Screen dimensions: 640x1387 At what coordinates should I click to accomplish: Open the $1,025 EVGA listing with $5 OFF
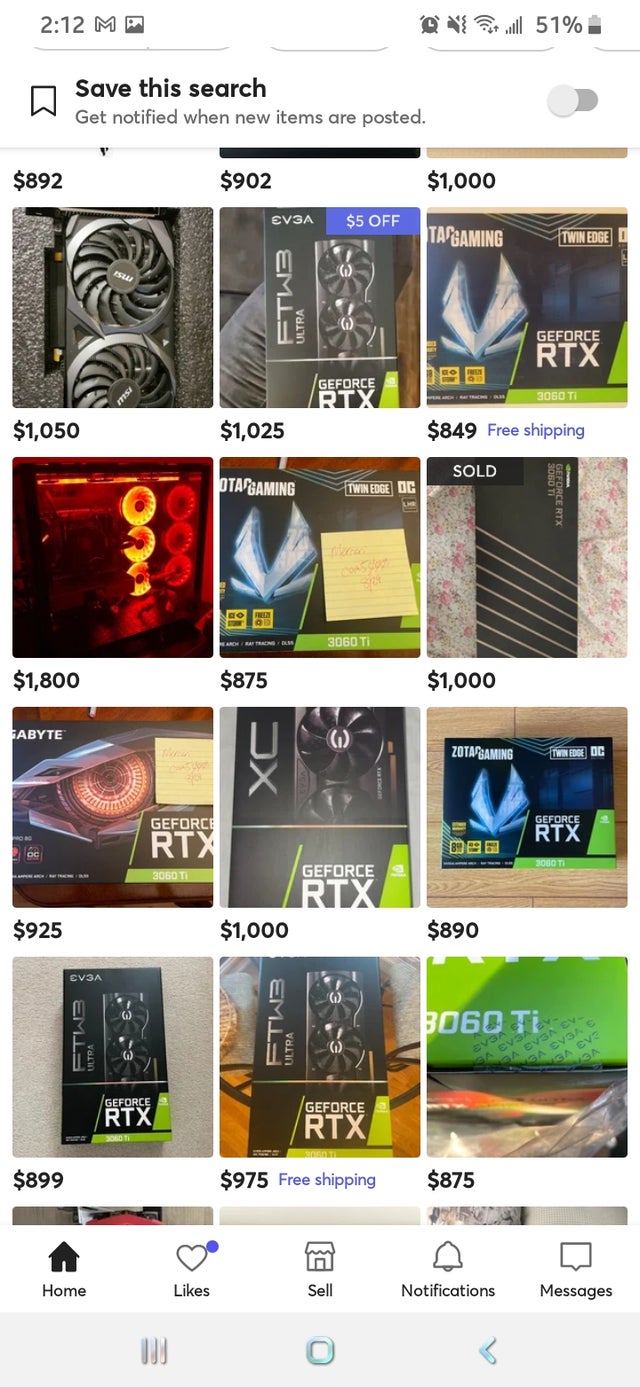pyautogui.click(x=320, y=308)
